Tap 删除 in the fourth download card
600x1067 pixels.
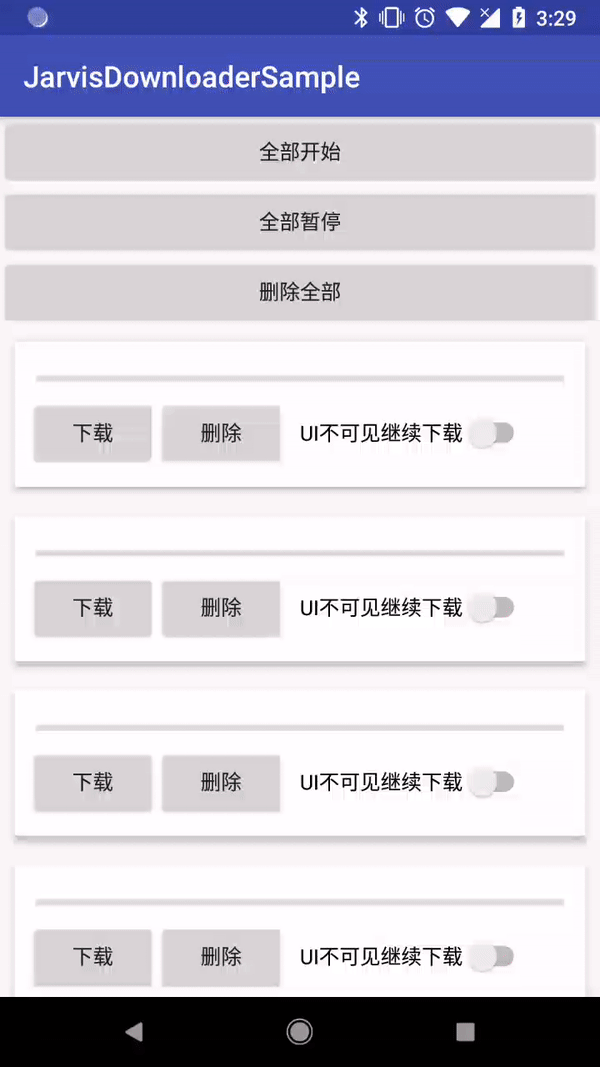click(221, 957)
